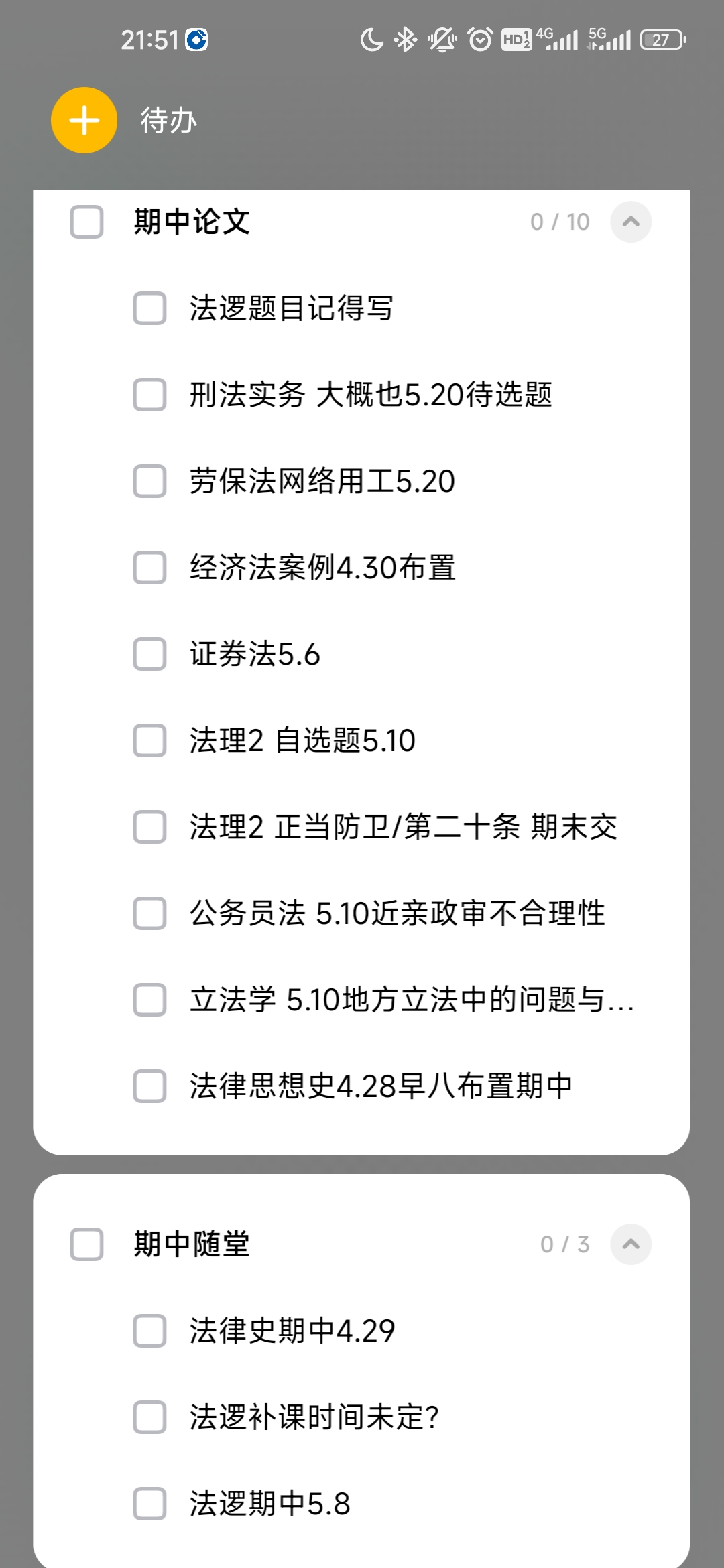Tick the 刑法实务 大概也5.20待选题 item

coord(149,395)
